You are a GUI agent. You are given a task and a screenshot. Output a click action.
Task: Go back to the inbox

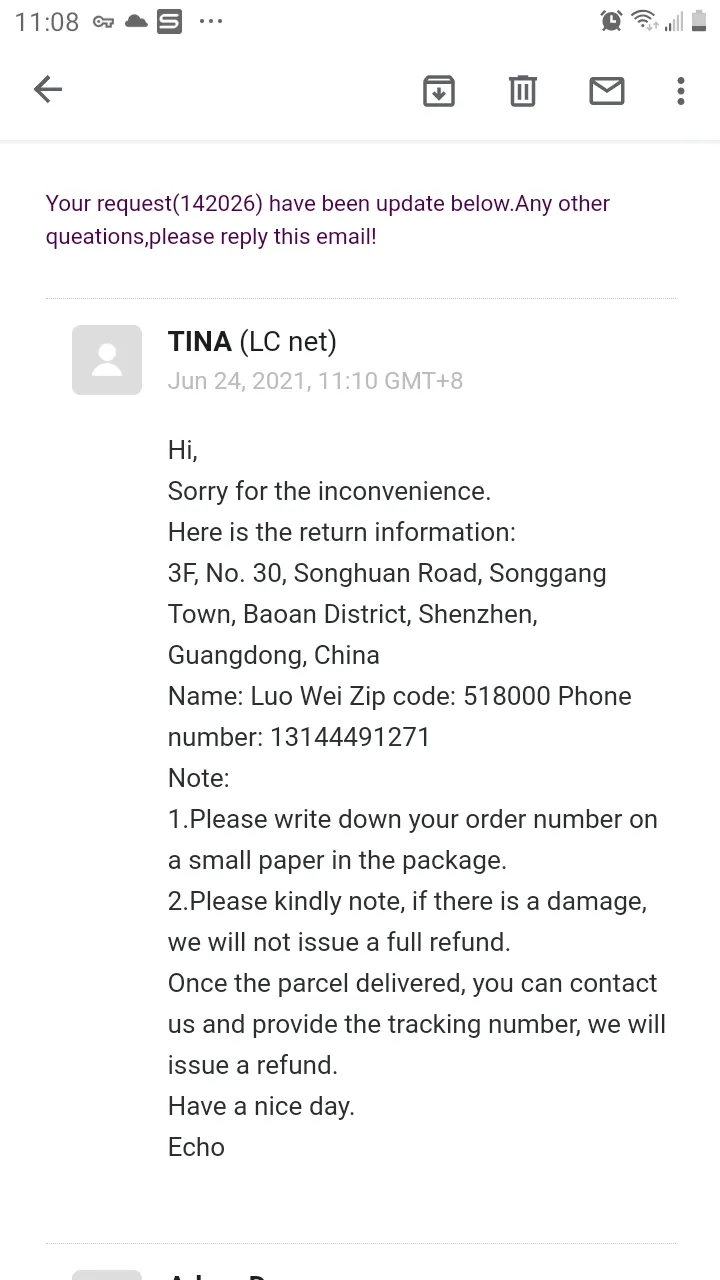point(48,90)
